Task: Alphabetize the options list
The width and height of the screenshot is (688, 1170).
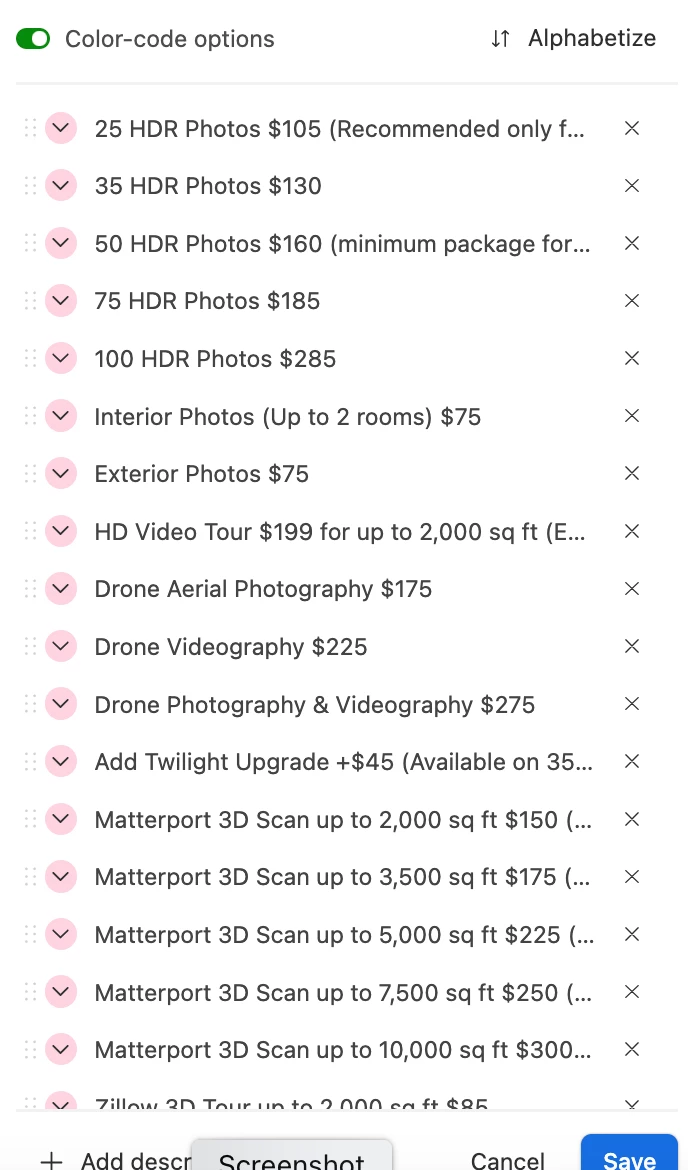Action: click(573, 39)
